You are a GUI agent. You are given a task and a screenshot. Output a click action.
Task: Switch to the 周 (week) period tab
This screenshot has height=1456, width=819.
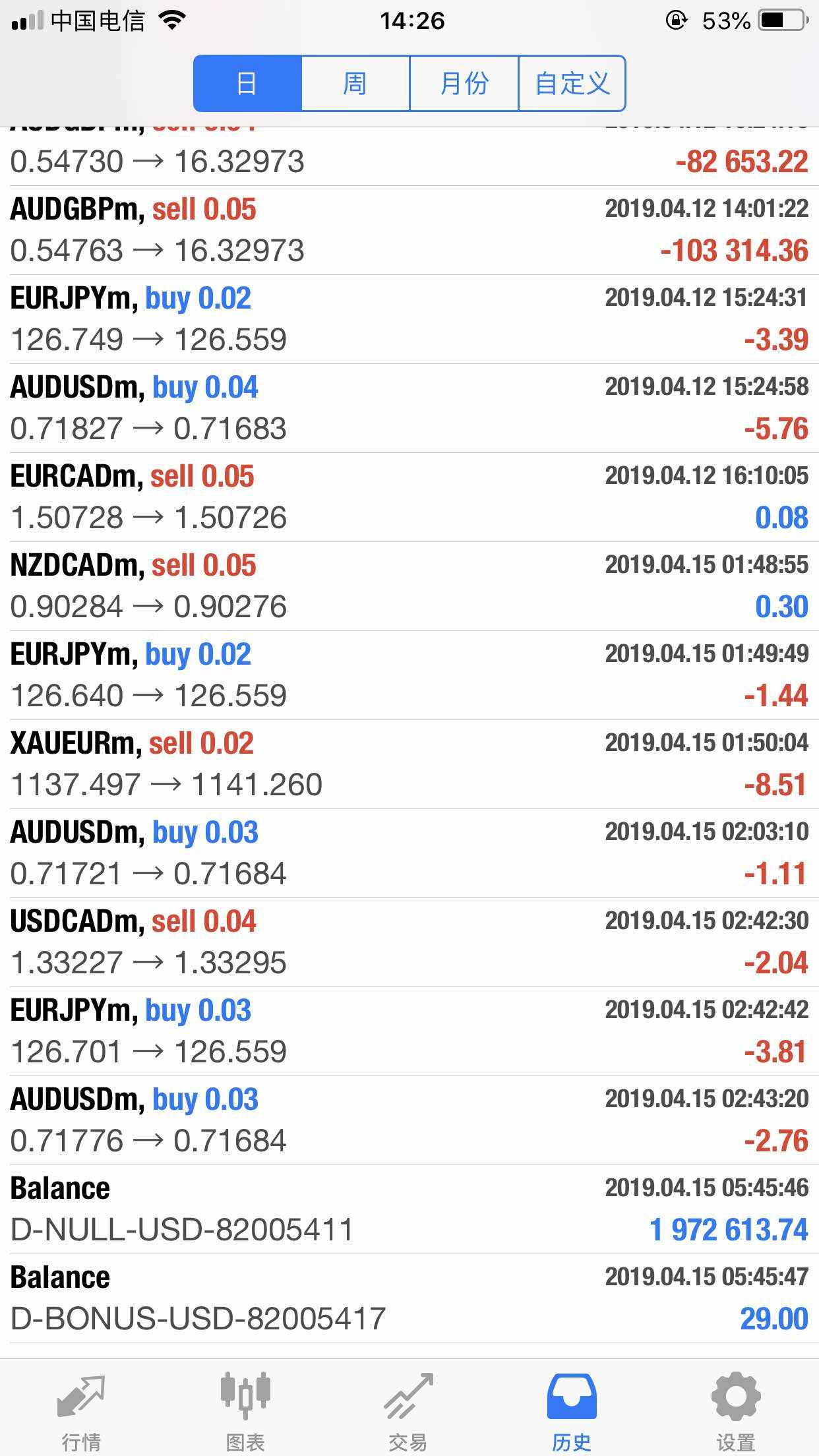tap(355, 84)
